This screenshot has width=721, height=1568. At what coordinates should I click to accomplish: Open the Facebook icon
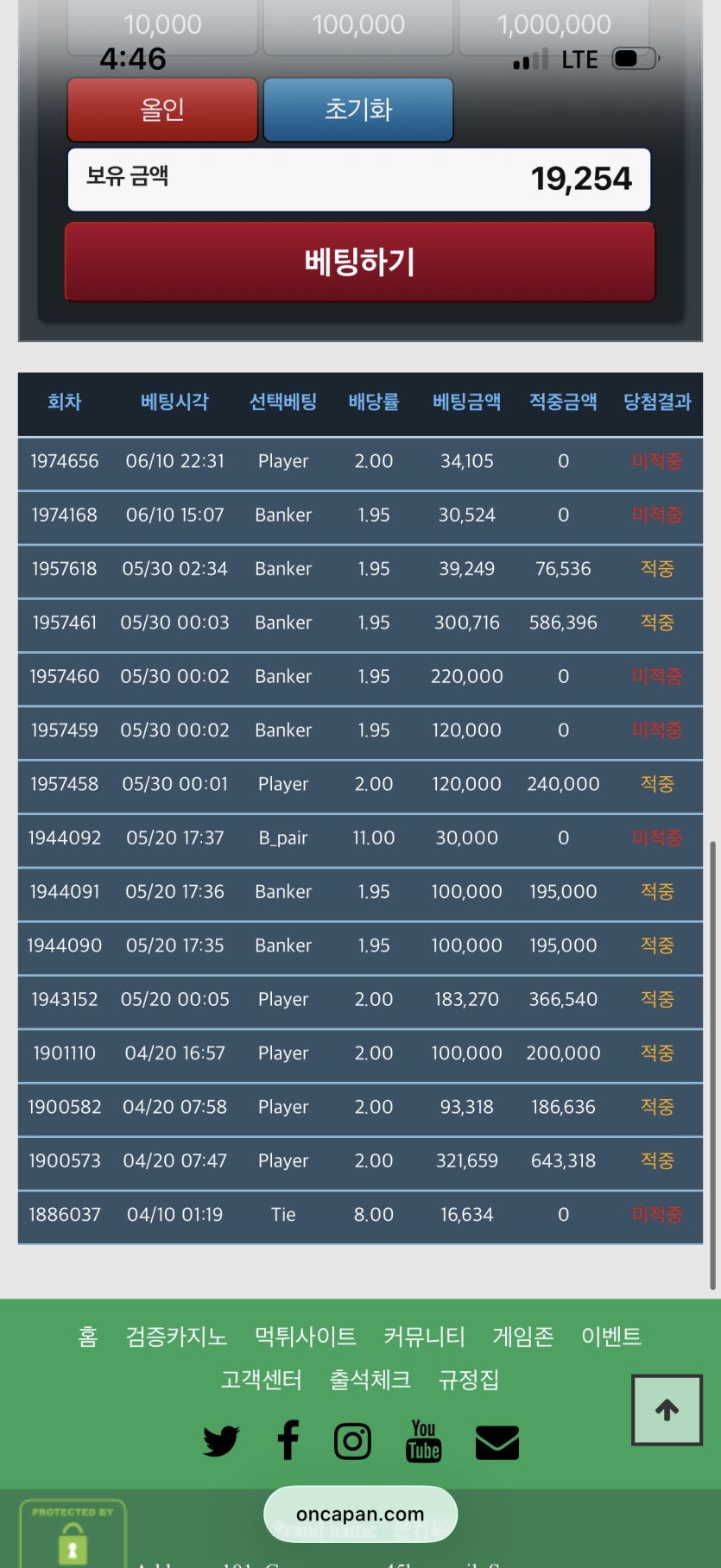point(288,1440)
